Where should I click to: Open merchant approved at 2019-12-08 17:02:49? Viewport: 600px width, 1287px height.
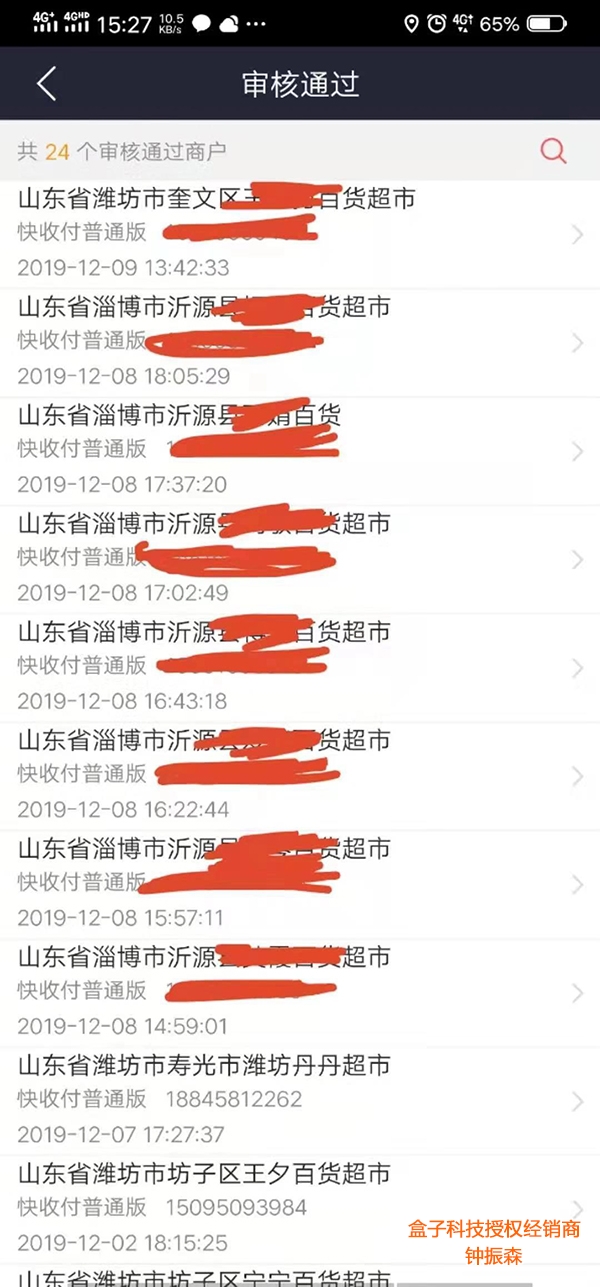pyautogui.click(x=300, y=559)
